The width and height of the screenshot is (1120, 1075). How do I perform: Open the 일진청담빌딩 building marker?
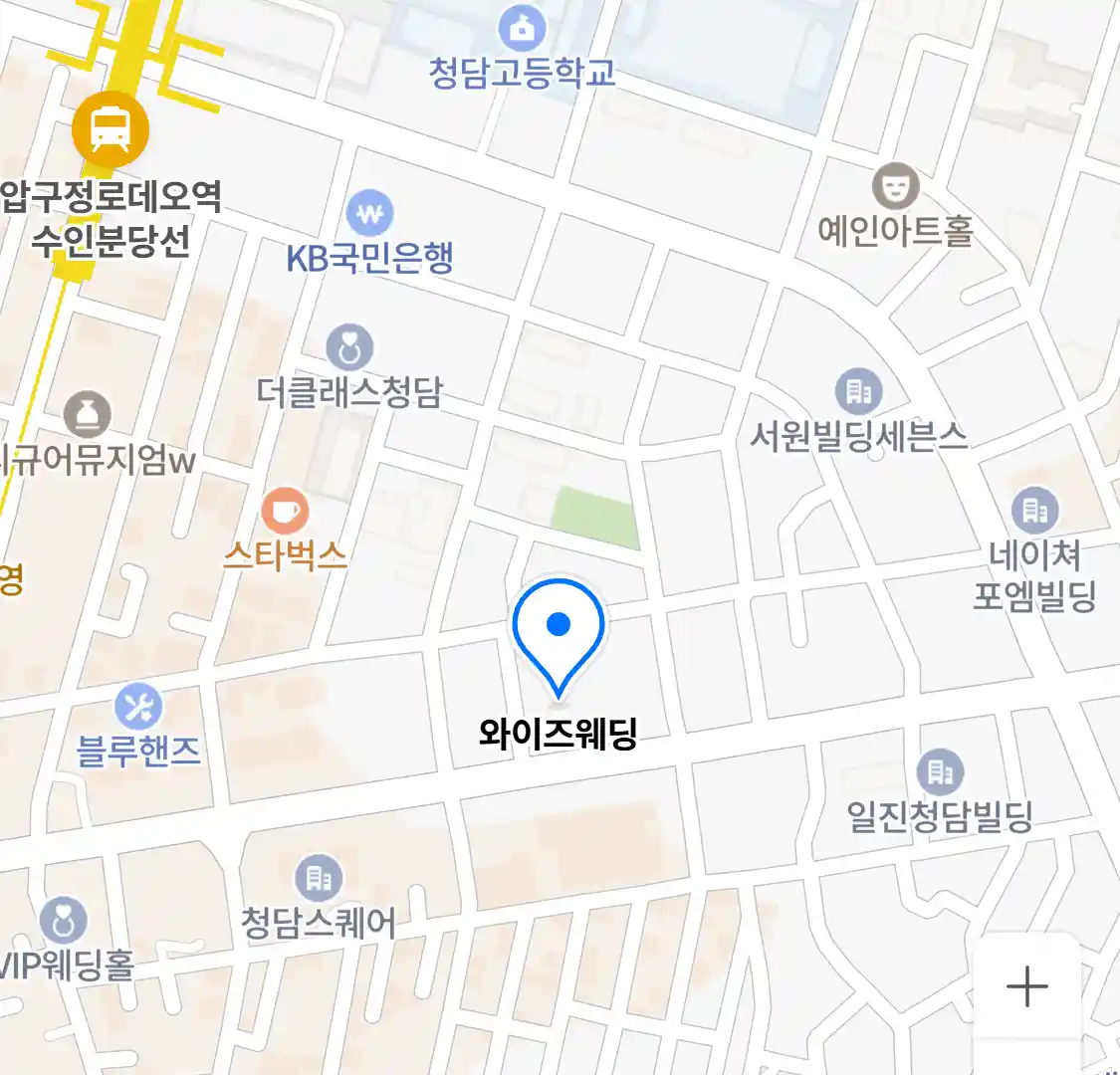[940, 772]
